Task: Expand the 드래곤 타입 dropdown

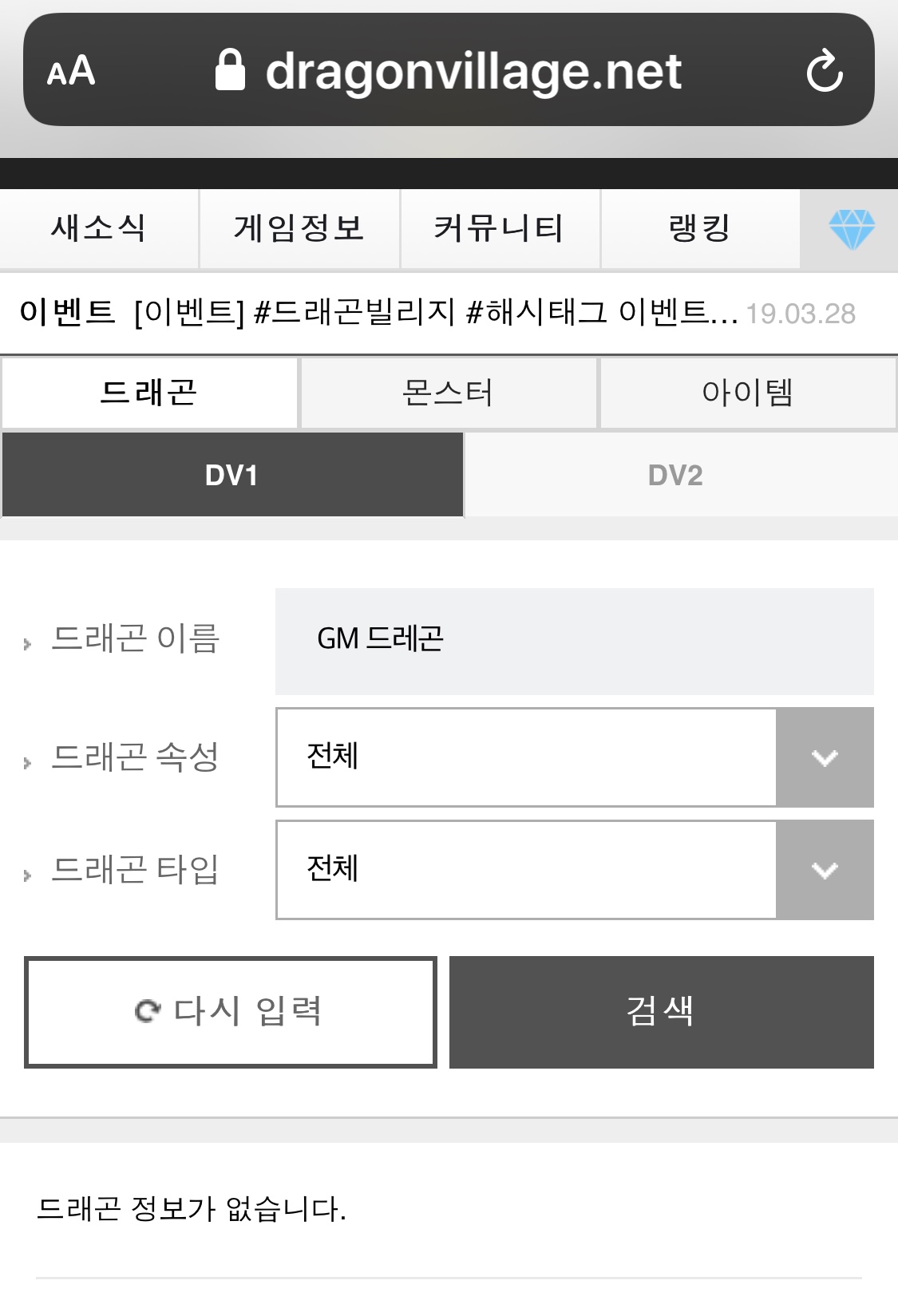Action: [574, 869]
